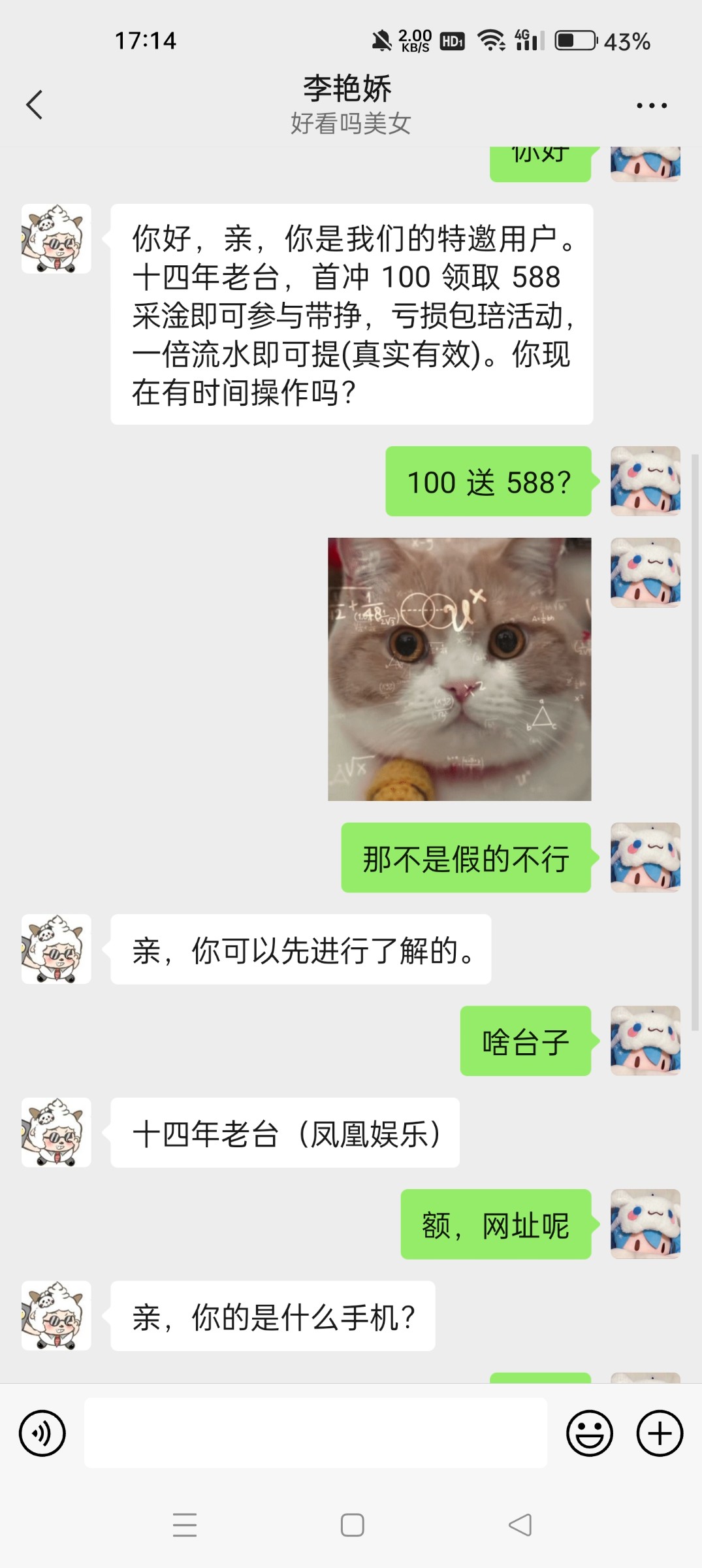Image resolution: width=702 pixels, height=1568 pixels.
Task: Switch to voice message input
Action: click(x=42, y=1433)
